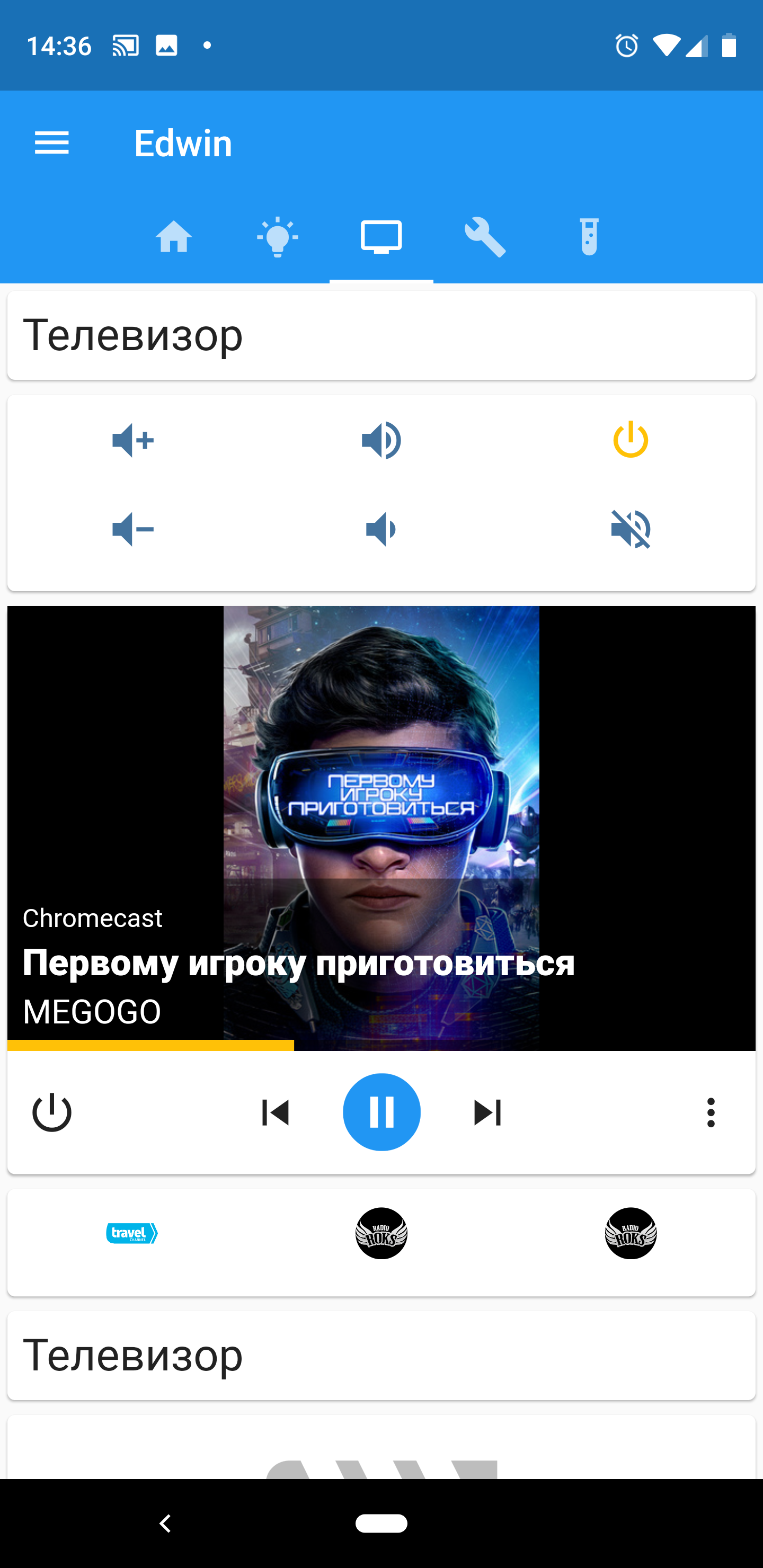
Task: Mute the TV sound
Action: click(630, 529)
